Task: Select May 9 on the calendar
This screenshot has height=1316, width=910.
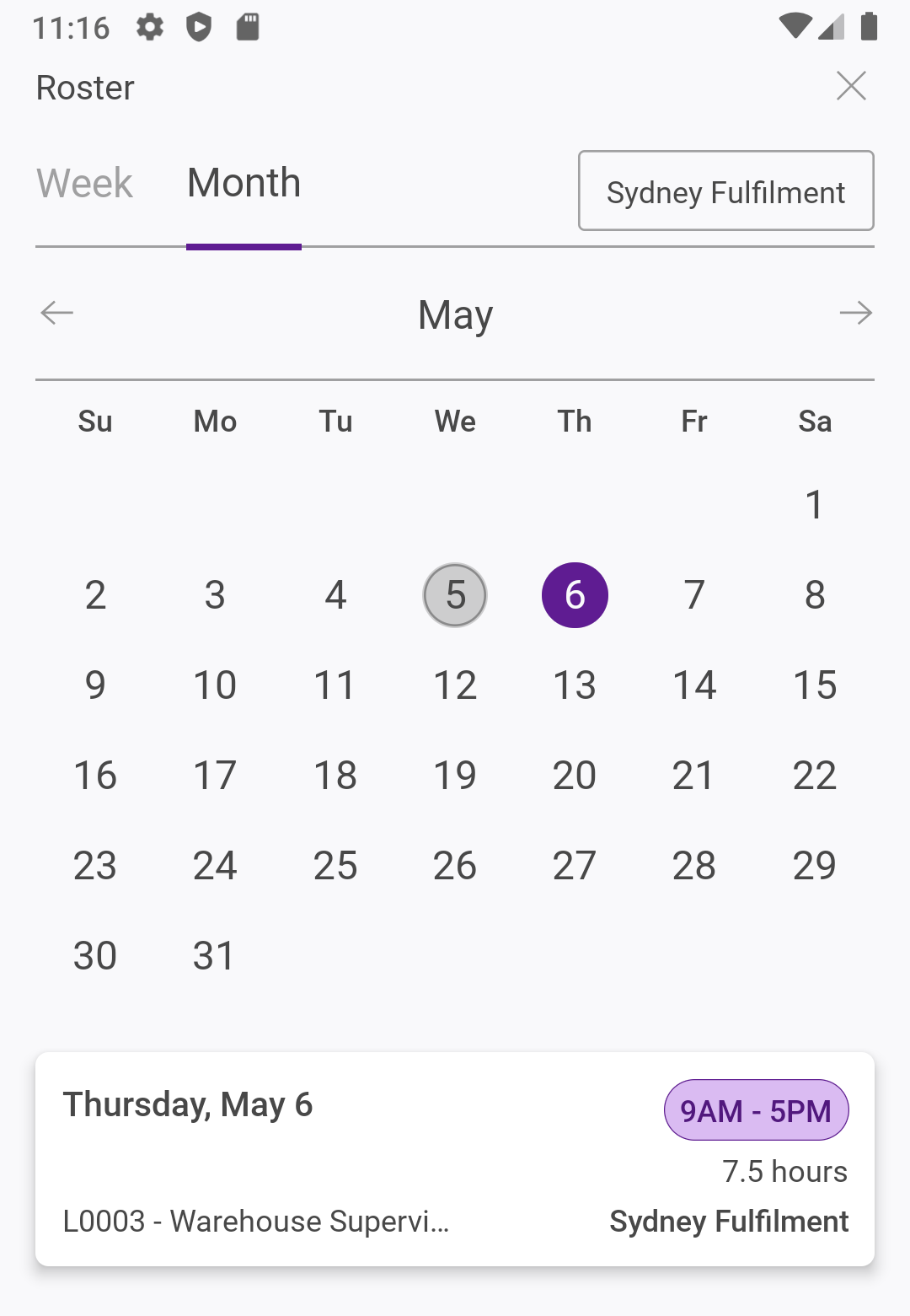Action: point(95,685)
